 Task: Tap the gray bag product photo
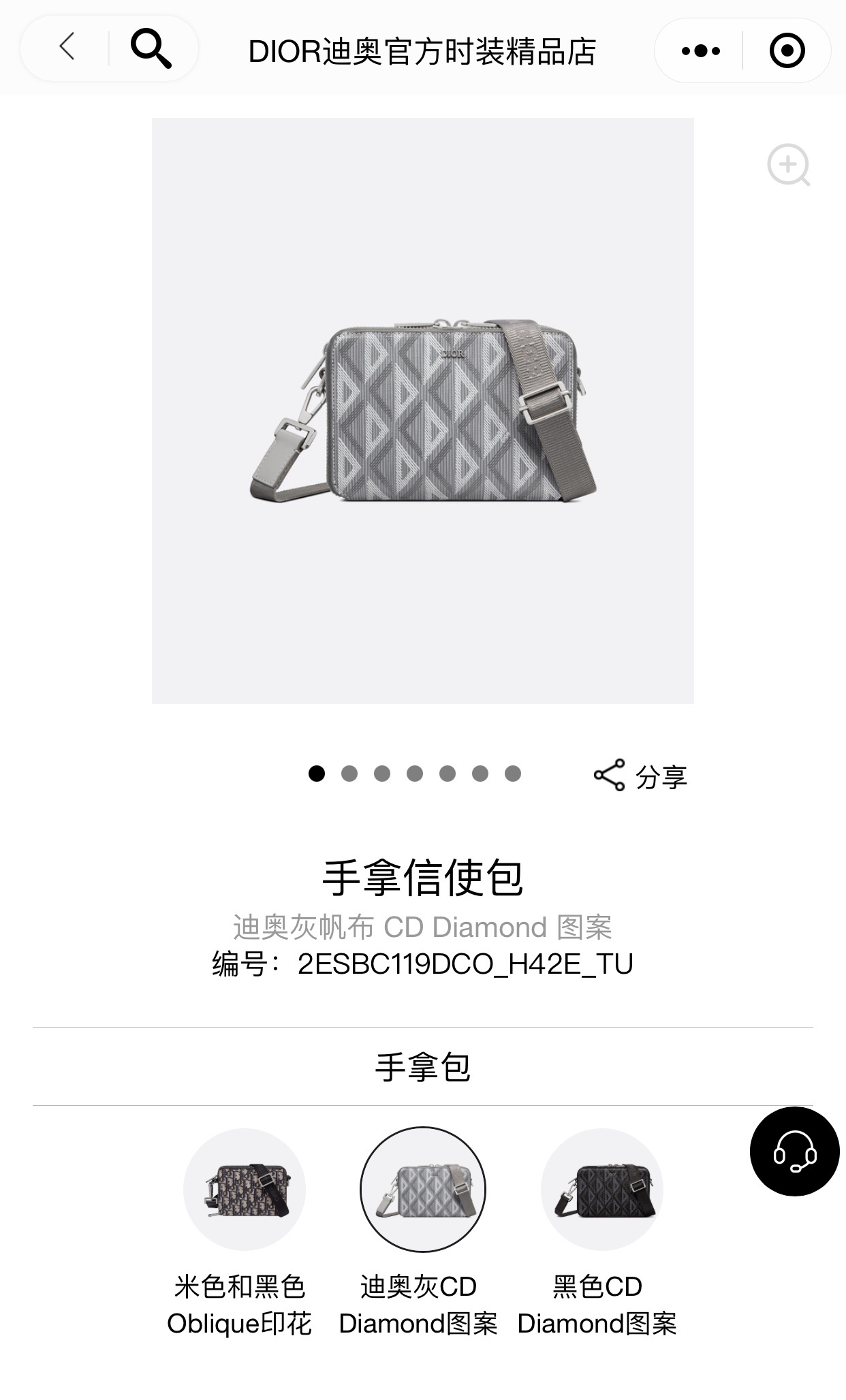pyautogui.click(x=422, y=409)
